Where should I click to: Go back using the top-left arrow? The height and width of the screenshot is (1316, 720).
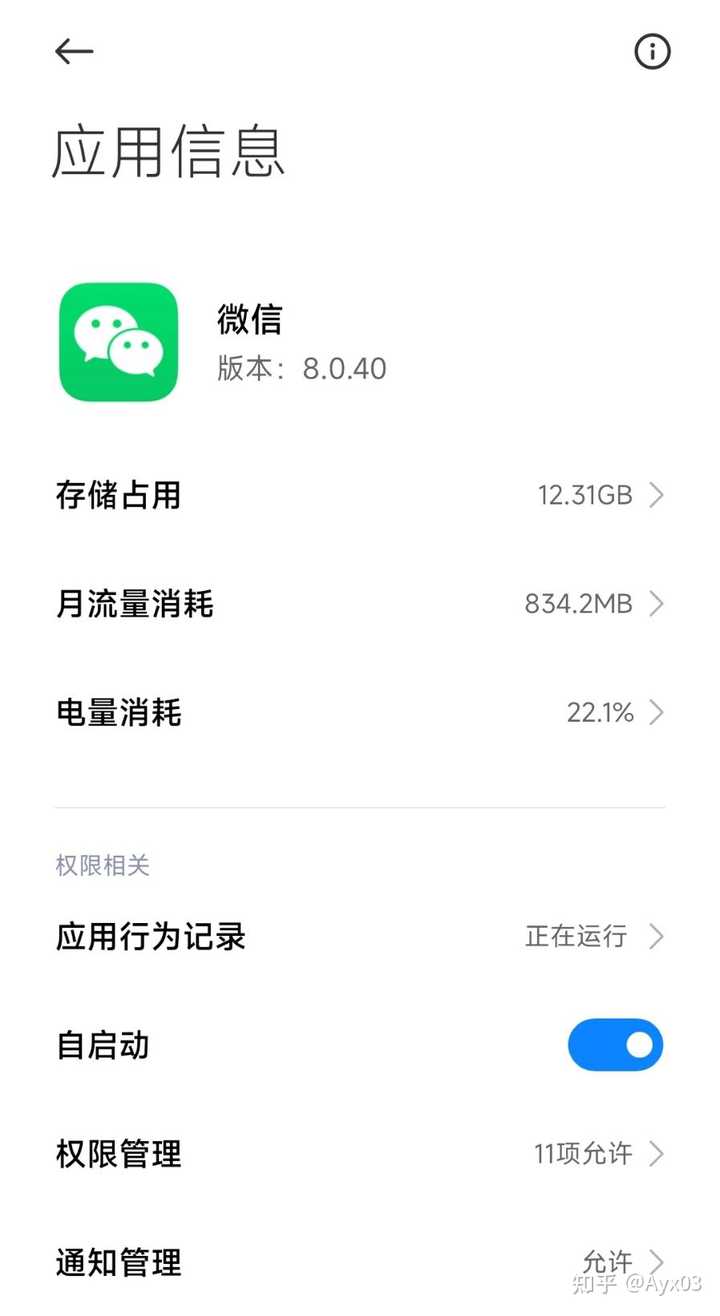point(74,52)
